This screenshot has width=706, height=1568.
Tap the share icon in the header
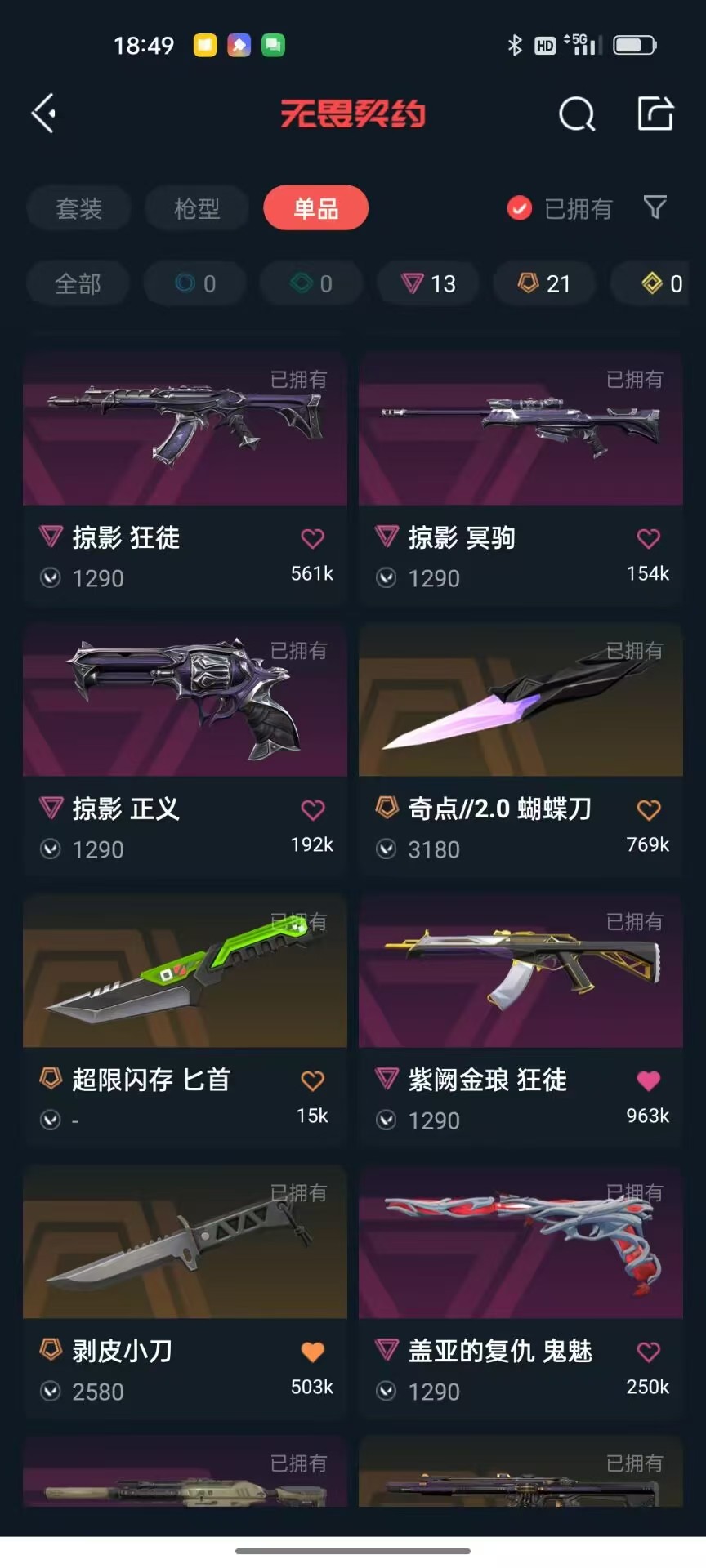pos(655,113)
